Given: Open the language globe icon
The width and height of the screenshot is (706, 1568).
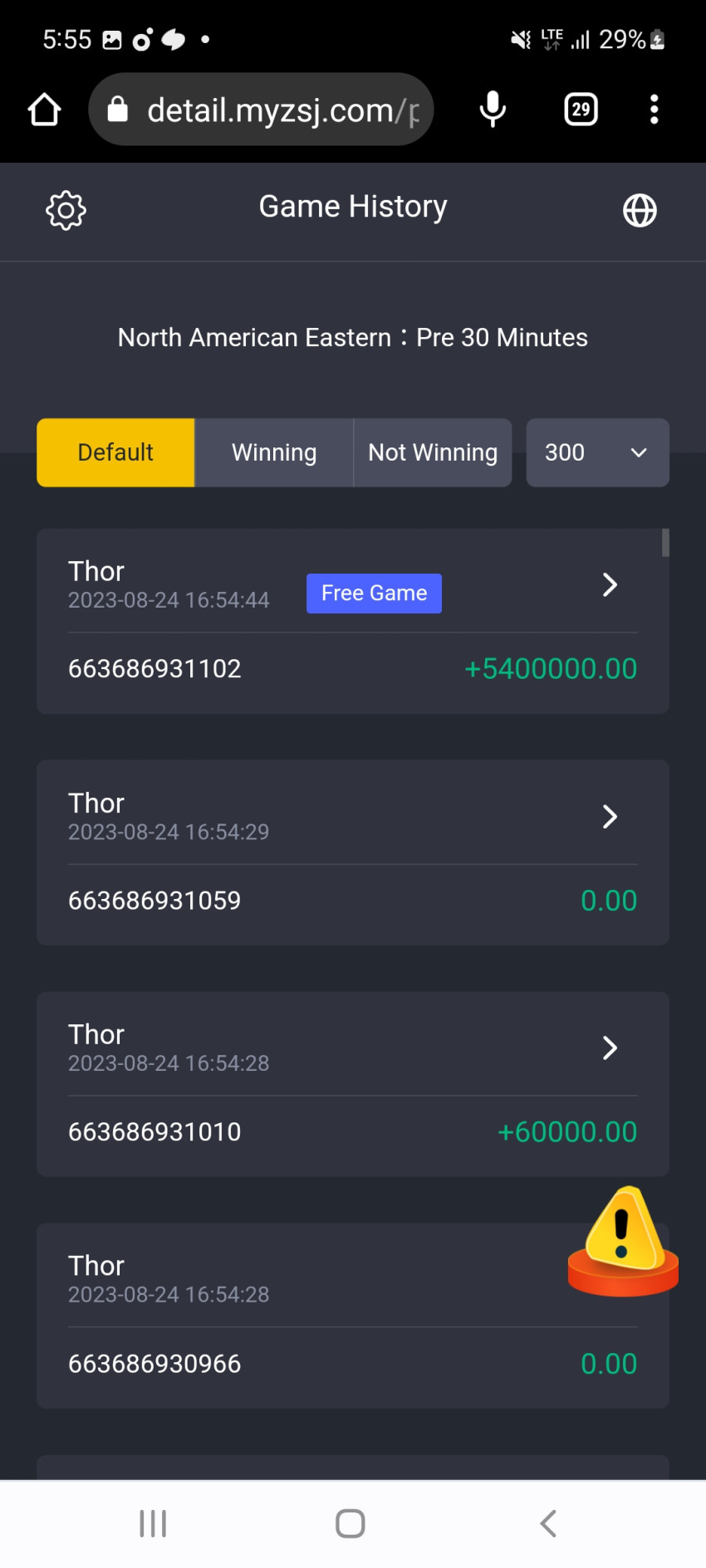Looking at the screenshot, I should [x=640, y=211].
